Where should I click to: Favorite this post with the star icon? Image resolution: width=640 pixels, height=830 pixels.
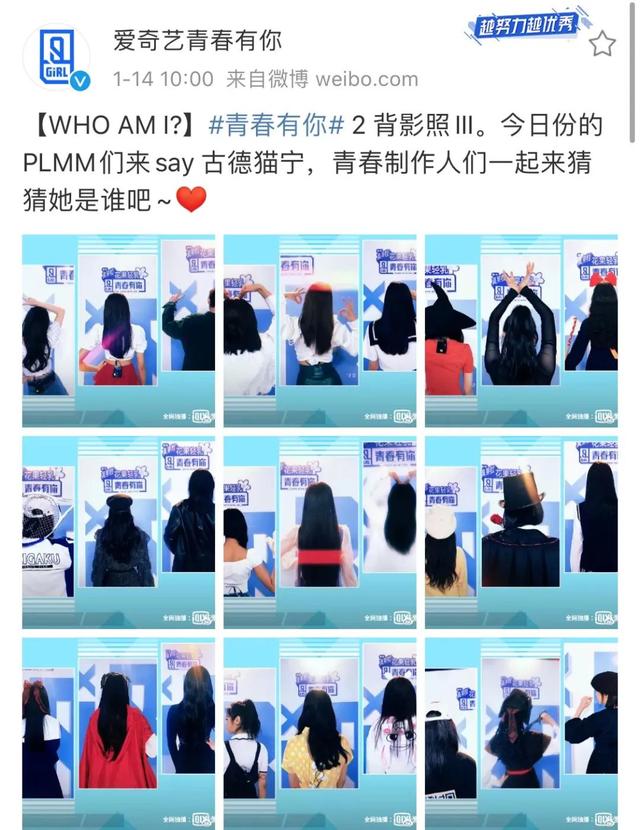click(x=602, y=44)
